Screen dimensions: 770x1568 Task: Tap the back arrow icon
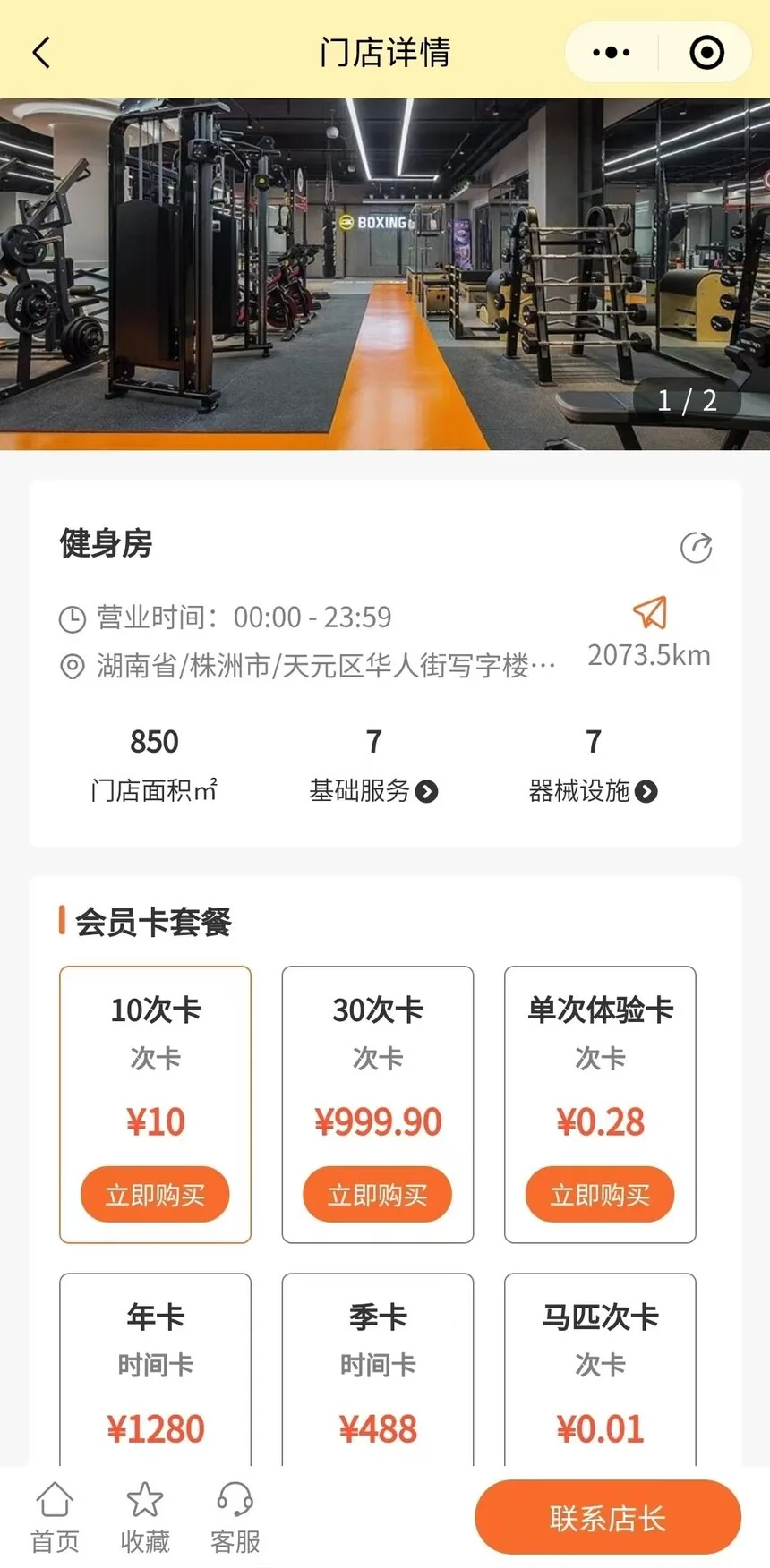click(40, 52)
